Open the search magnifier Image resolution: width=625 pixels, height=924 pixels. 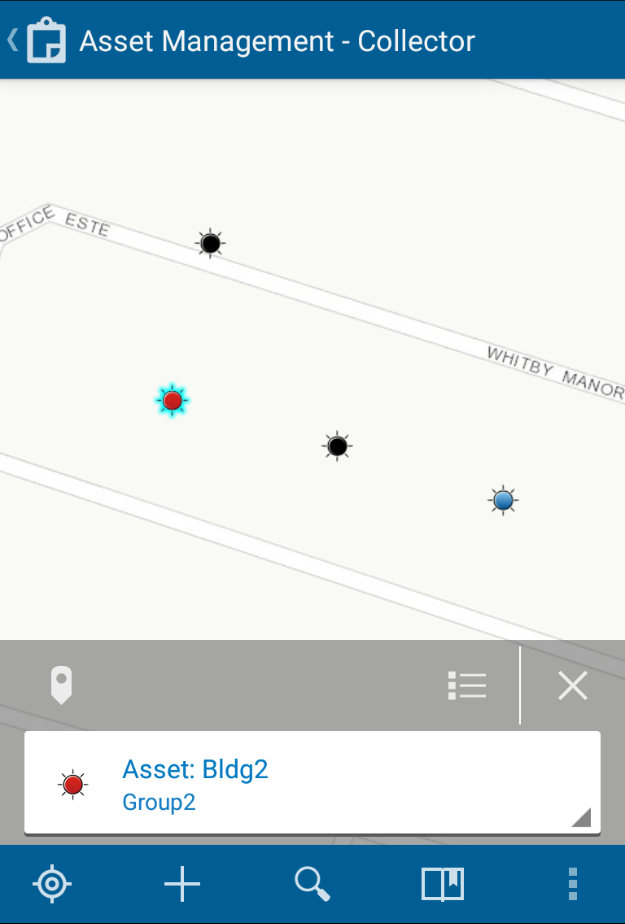tap(312, 884)
